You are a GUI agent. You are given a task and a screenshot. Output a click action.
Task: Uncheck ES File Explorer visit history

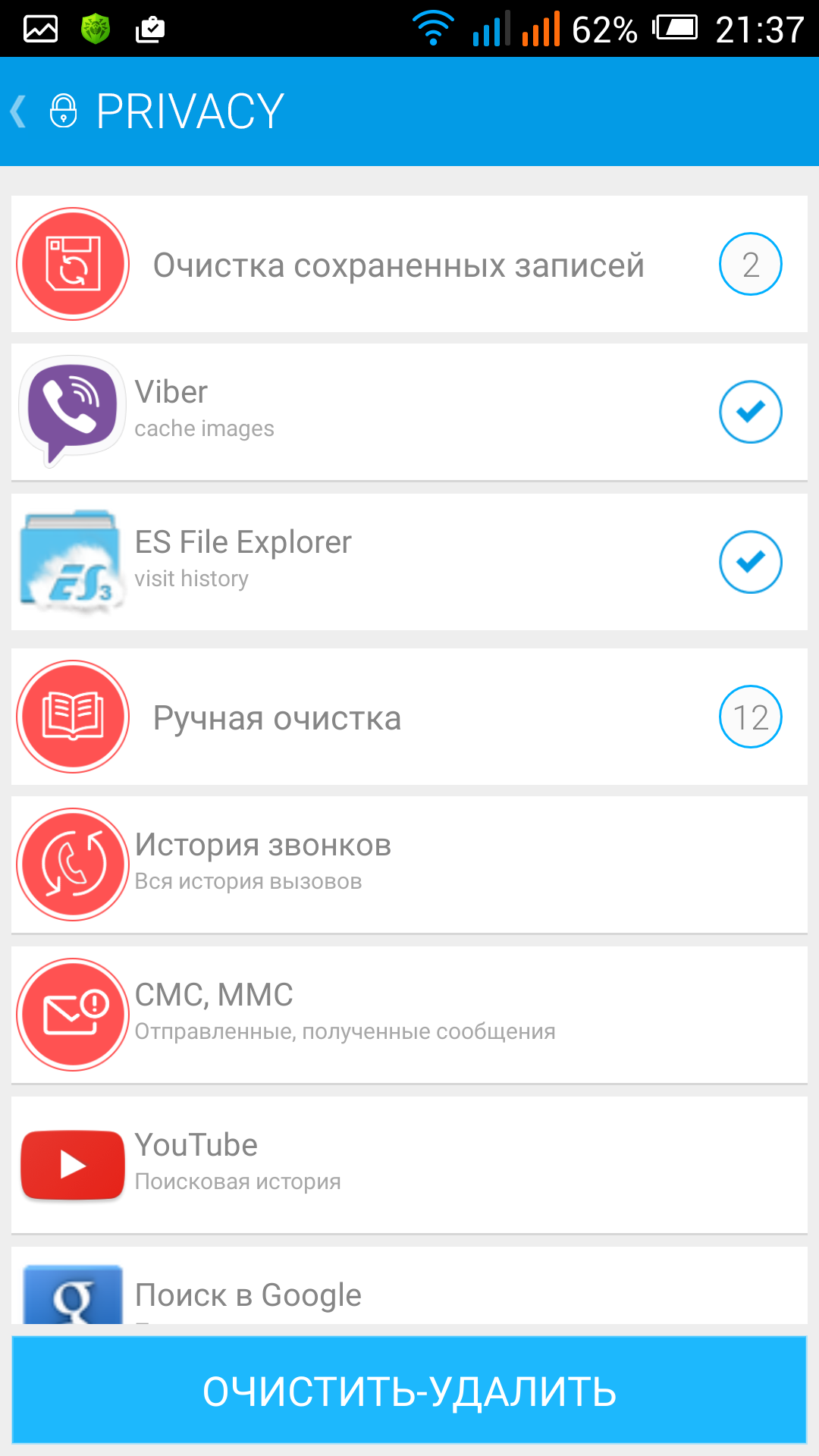pos(750,562)
